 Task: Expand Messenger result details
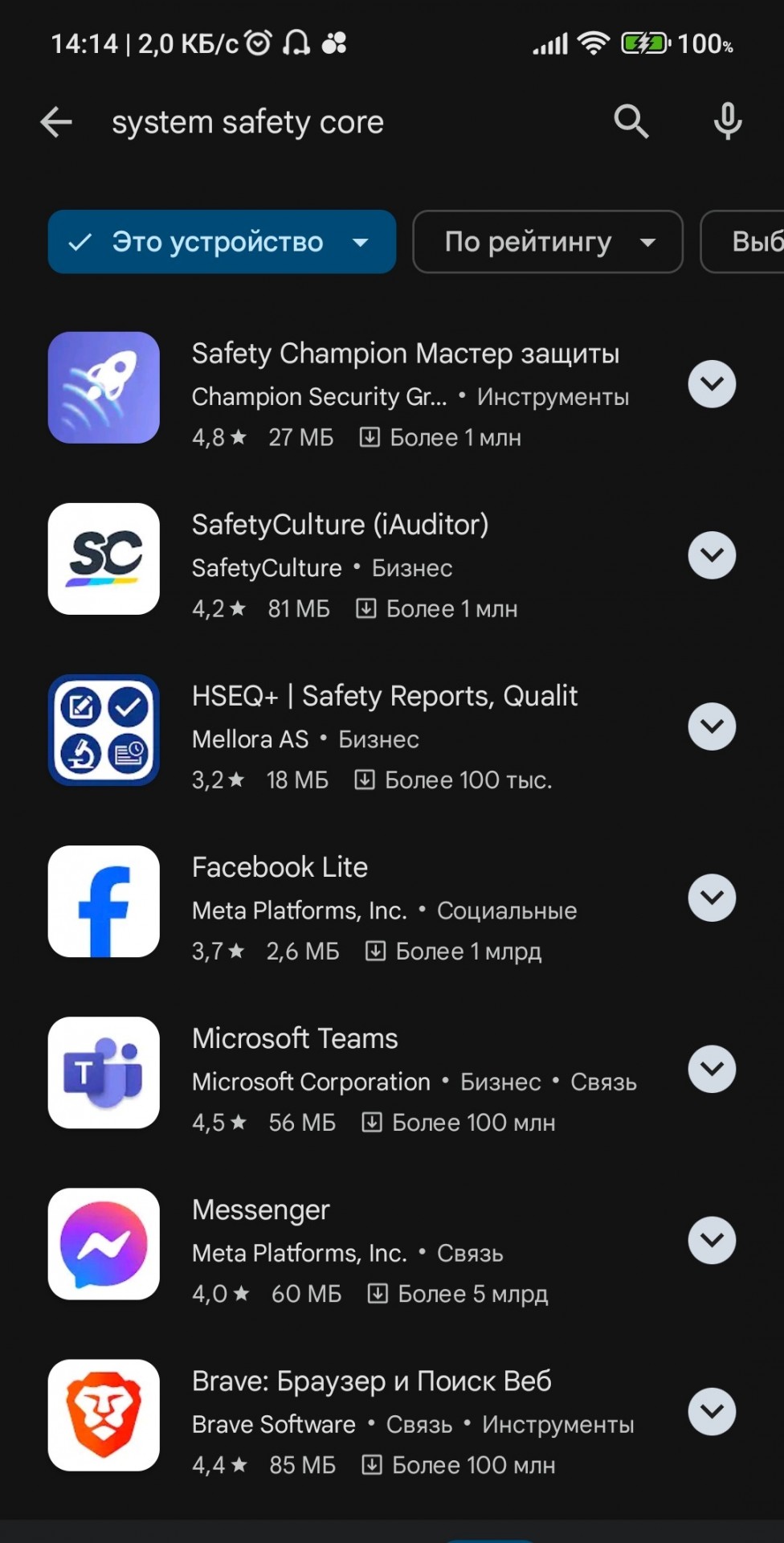click(x=712, y=1240)
